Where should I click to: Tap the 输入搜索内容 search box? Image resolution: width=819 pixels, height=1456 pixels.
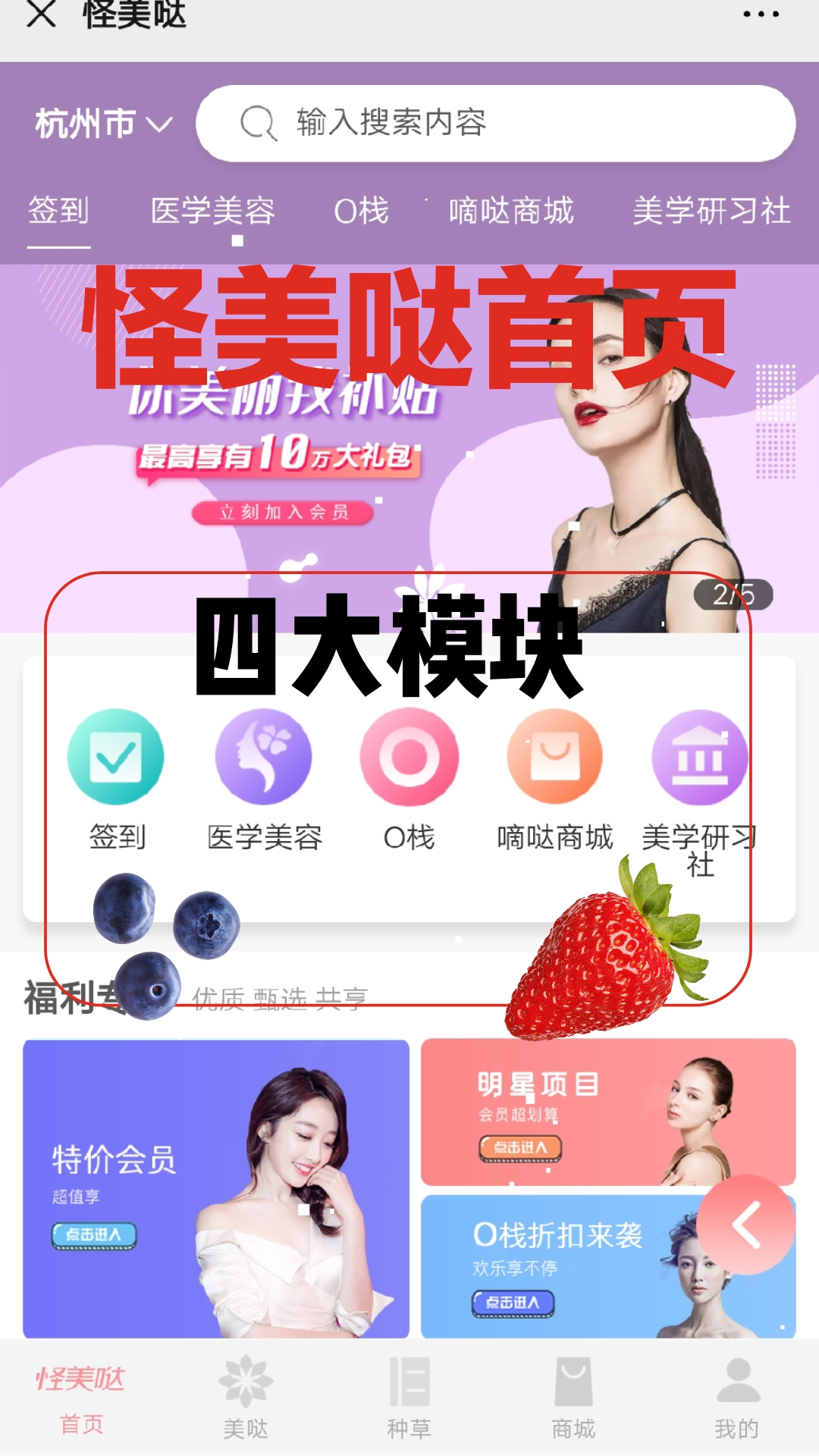point(495,124)
